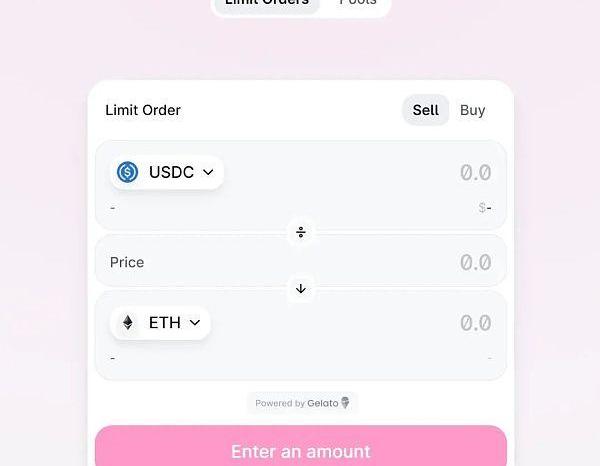
Task: Open the USDC token dropdown
Action: point(167,172)
